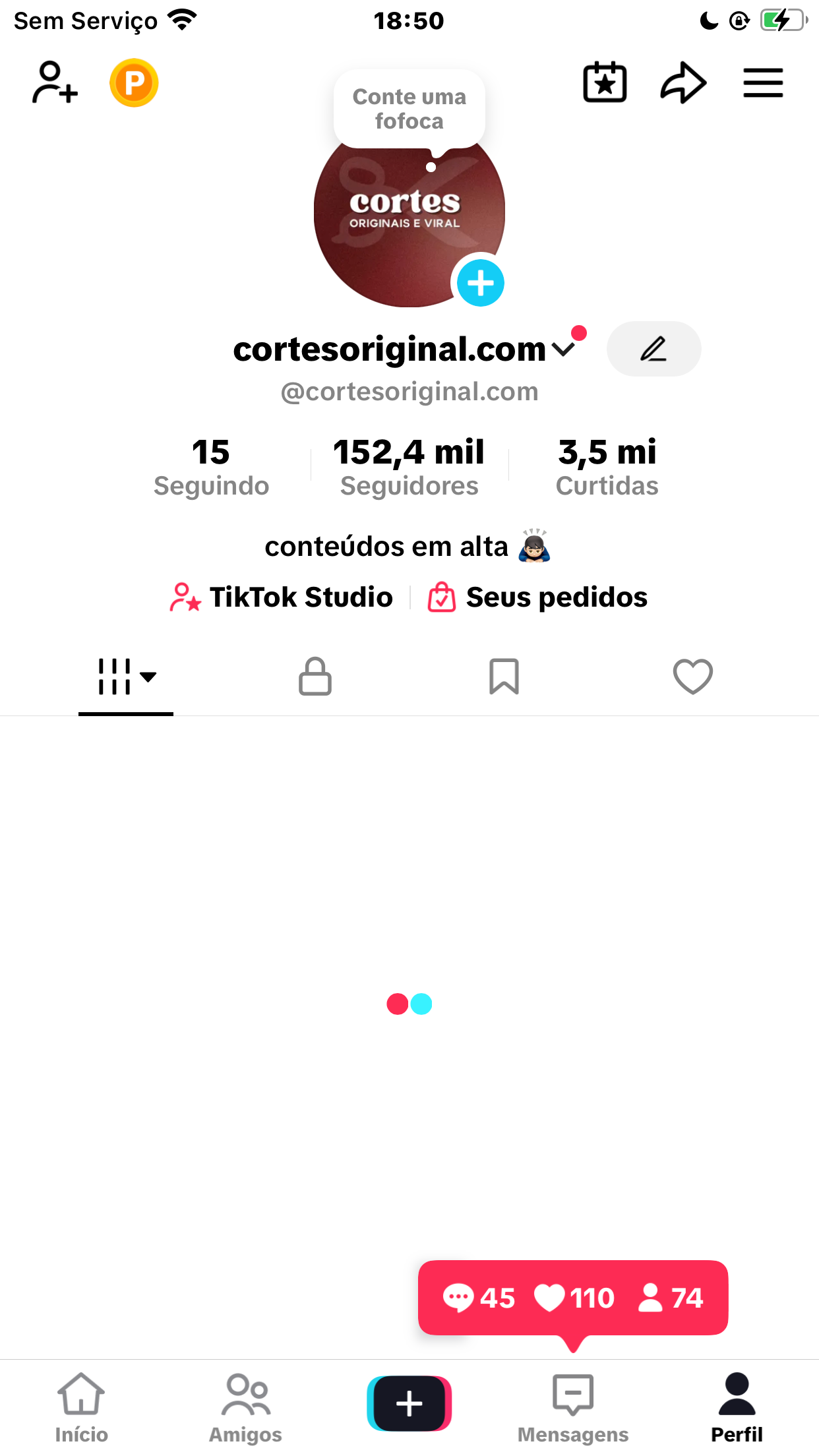Go to the Início tab
The height and width of the screenshot is (1456, 819).
point(81,1407)
